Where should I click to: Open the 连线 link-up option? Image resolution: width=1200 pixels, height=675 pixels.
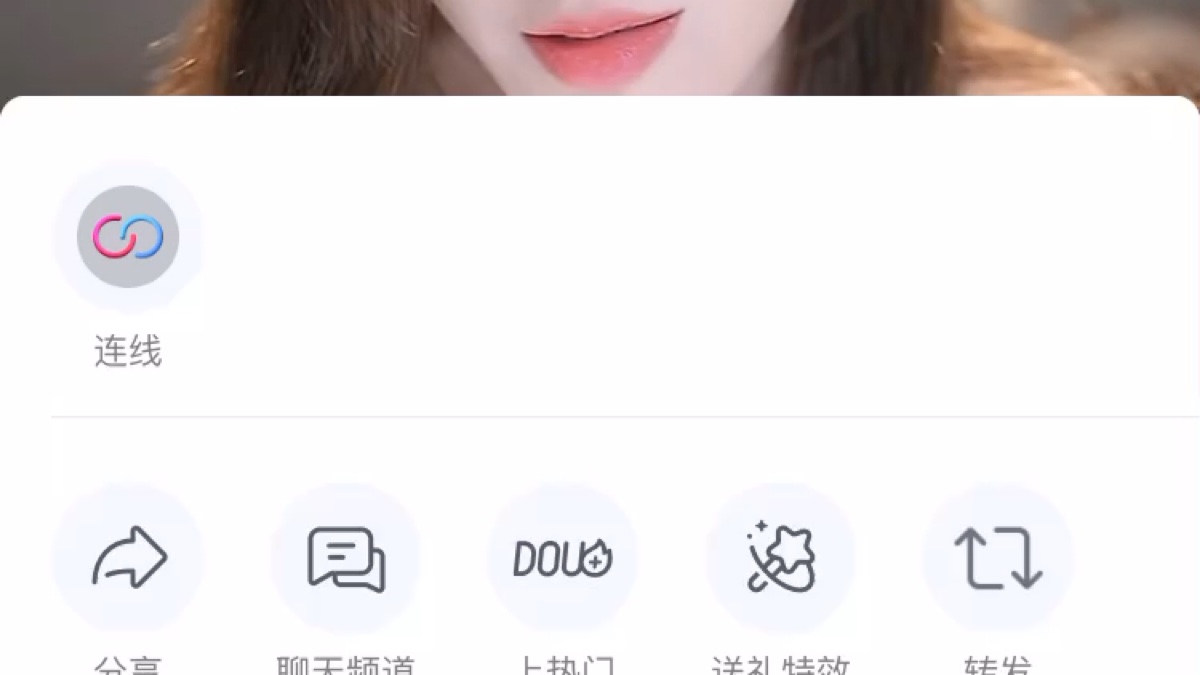point(128,237)
